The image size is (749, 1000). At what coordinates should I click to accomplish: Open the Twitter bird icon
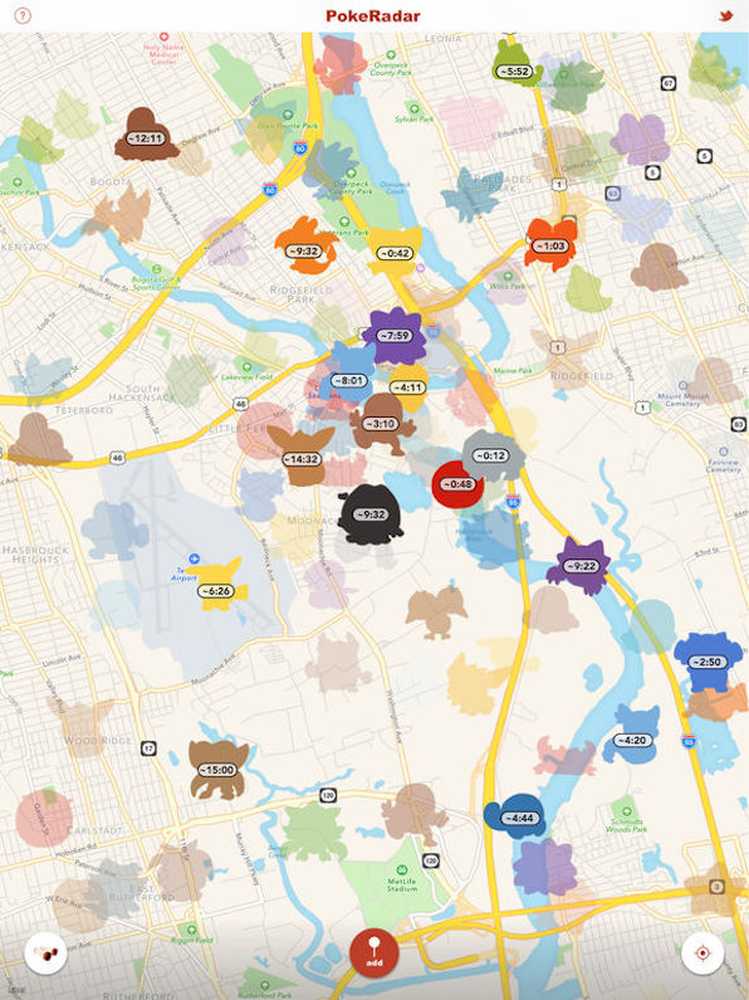tap(726, 16)
